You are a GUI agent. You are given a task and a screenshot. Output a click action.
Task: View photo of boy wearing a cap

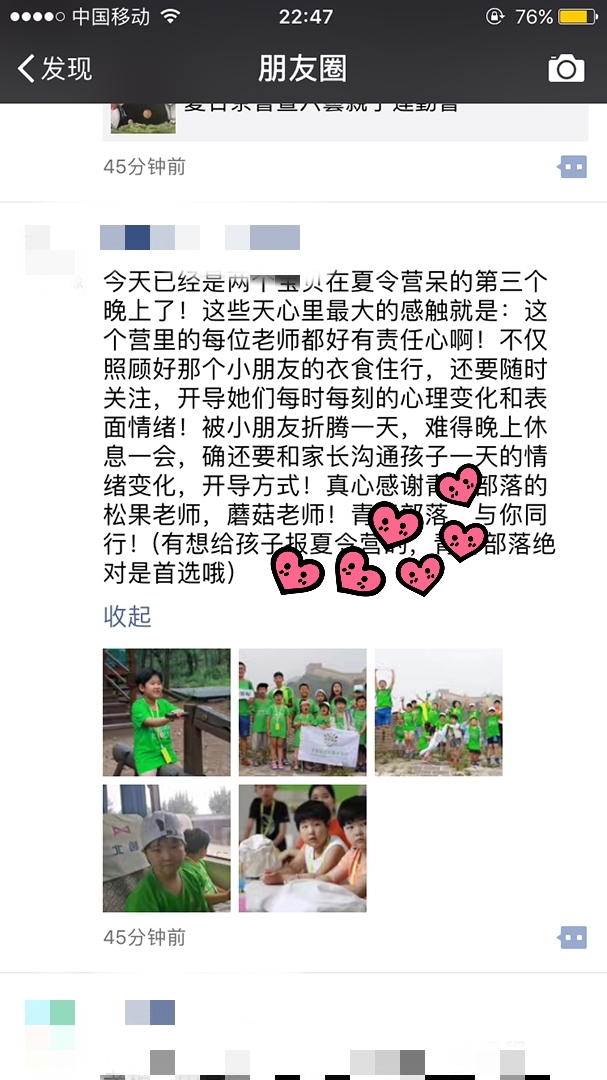(166, 848)
